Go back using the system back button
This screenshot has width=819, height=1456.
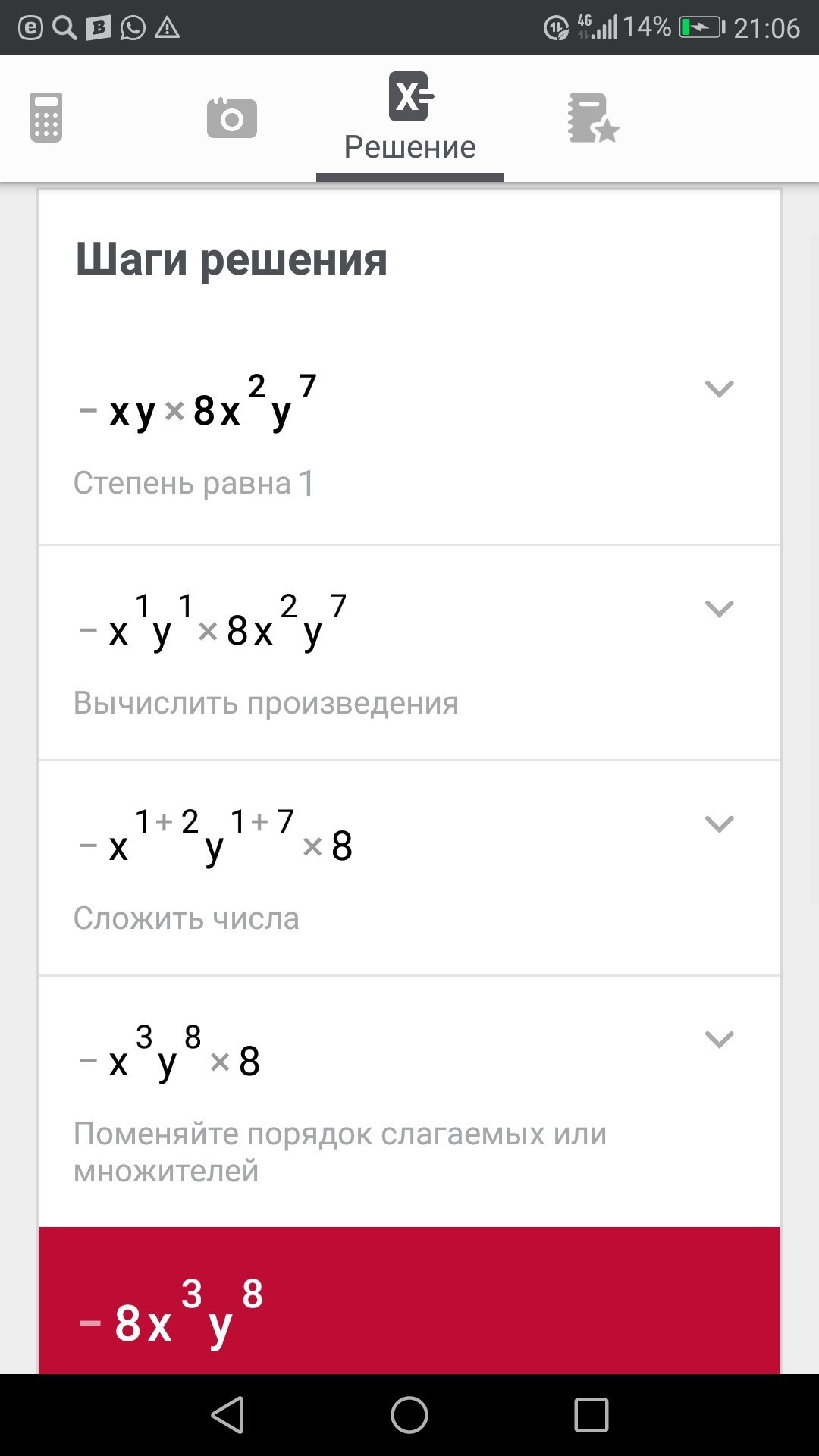click(227, 1415)
